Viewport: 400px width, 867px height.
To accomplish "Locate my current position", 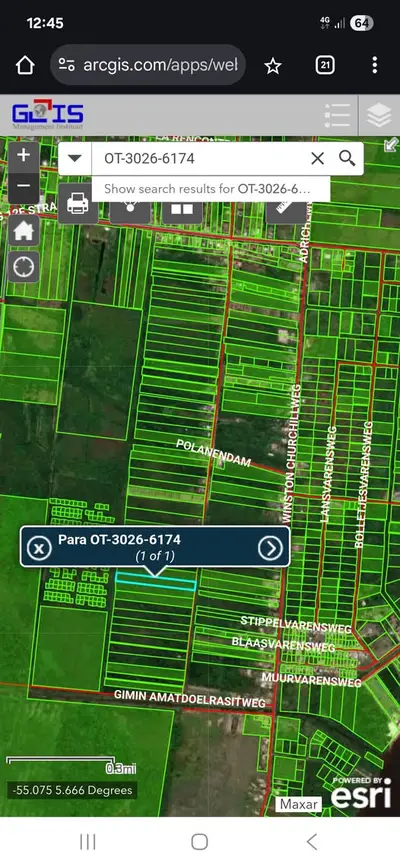I will pyautogui.click(x=23, y=267).
